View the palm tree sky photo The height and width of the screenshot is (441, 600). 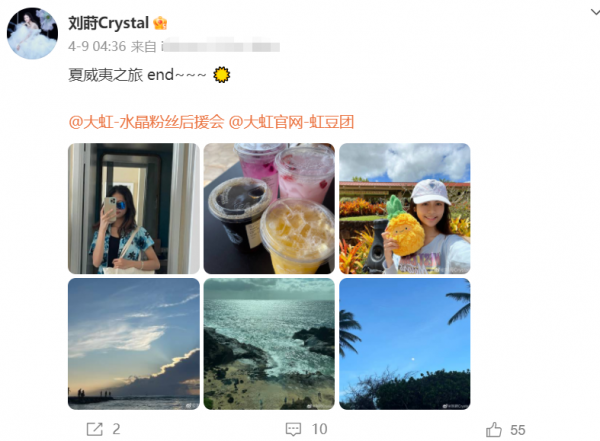[x=404, y=343]
